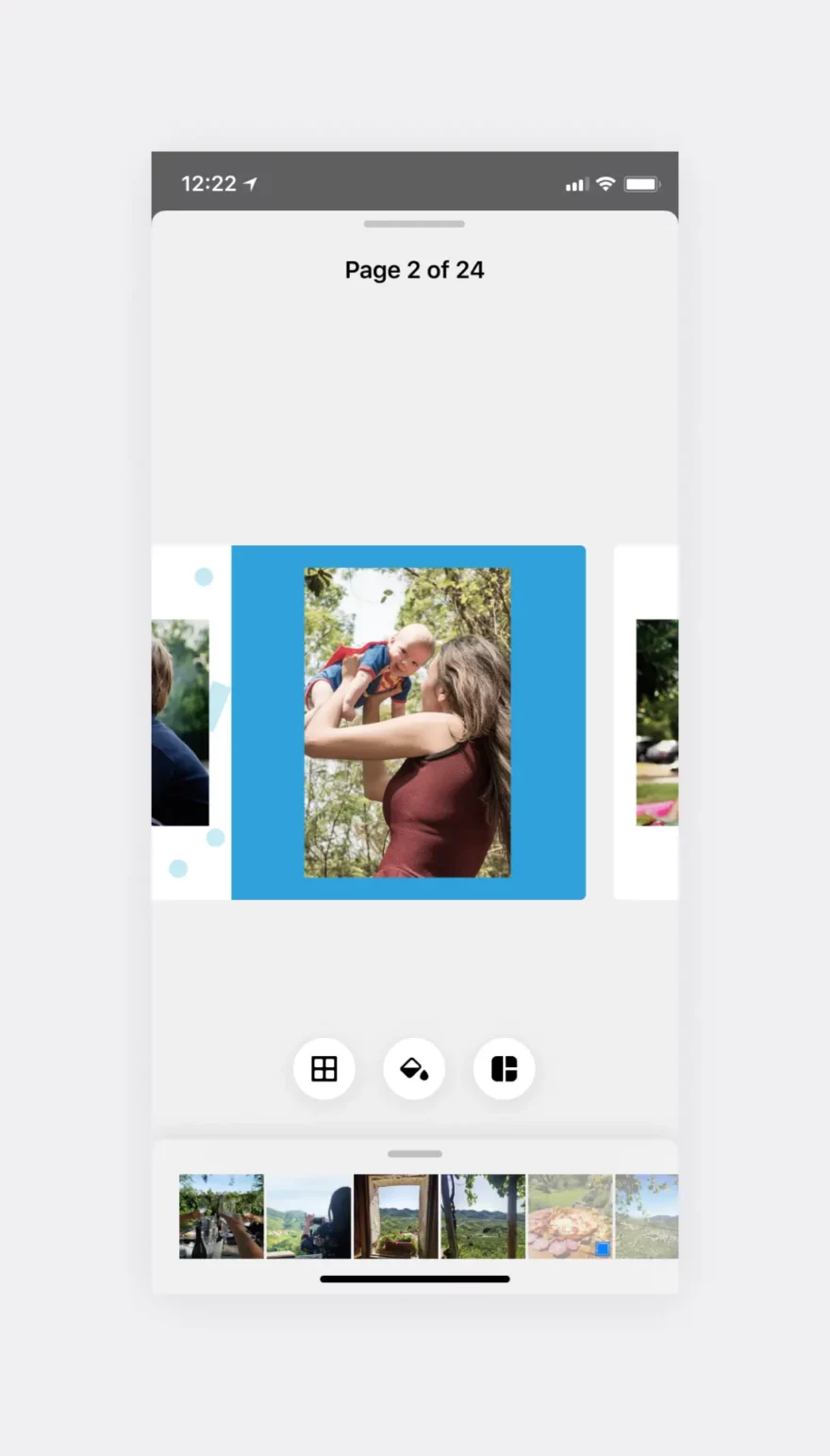
Task: Open the collage template layout button
Action: point(505,1069)
